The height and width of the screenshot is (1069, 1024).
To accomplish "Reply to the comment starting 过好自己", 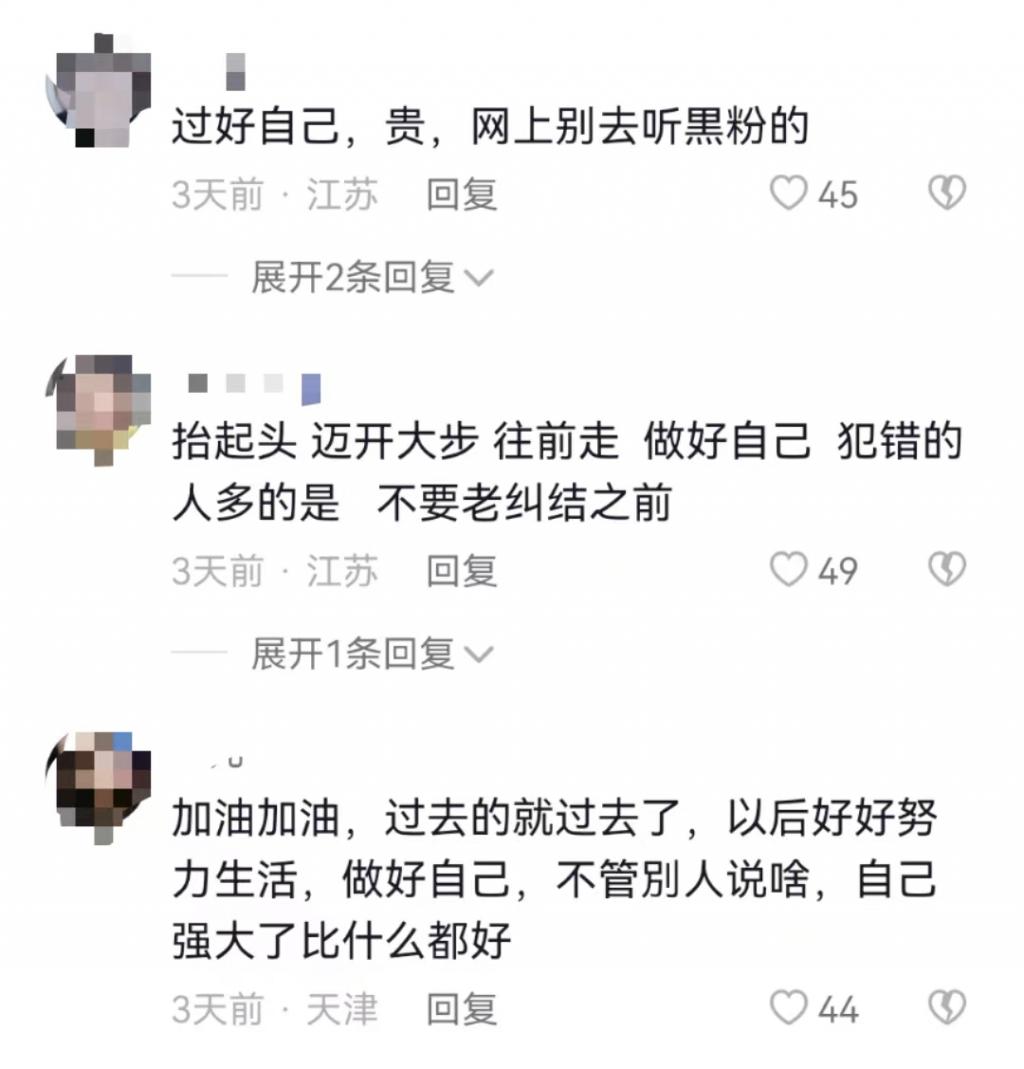I will click(461, 194).
